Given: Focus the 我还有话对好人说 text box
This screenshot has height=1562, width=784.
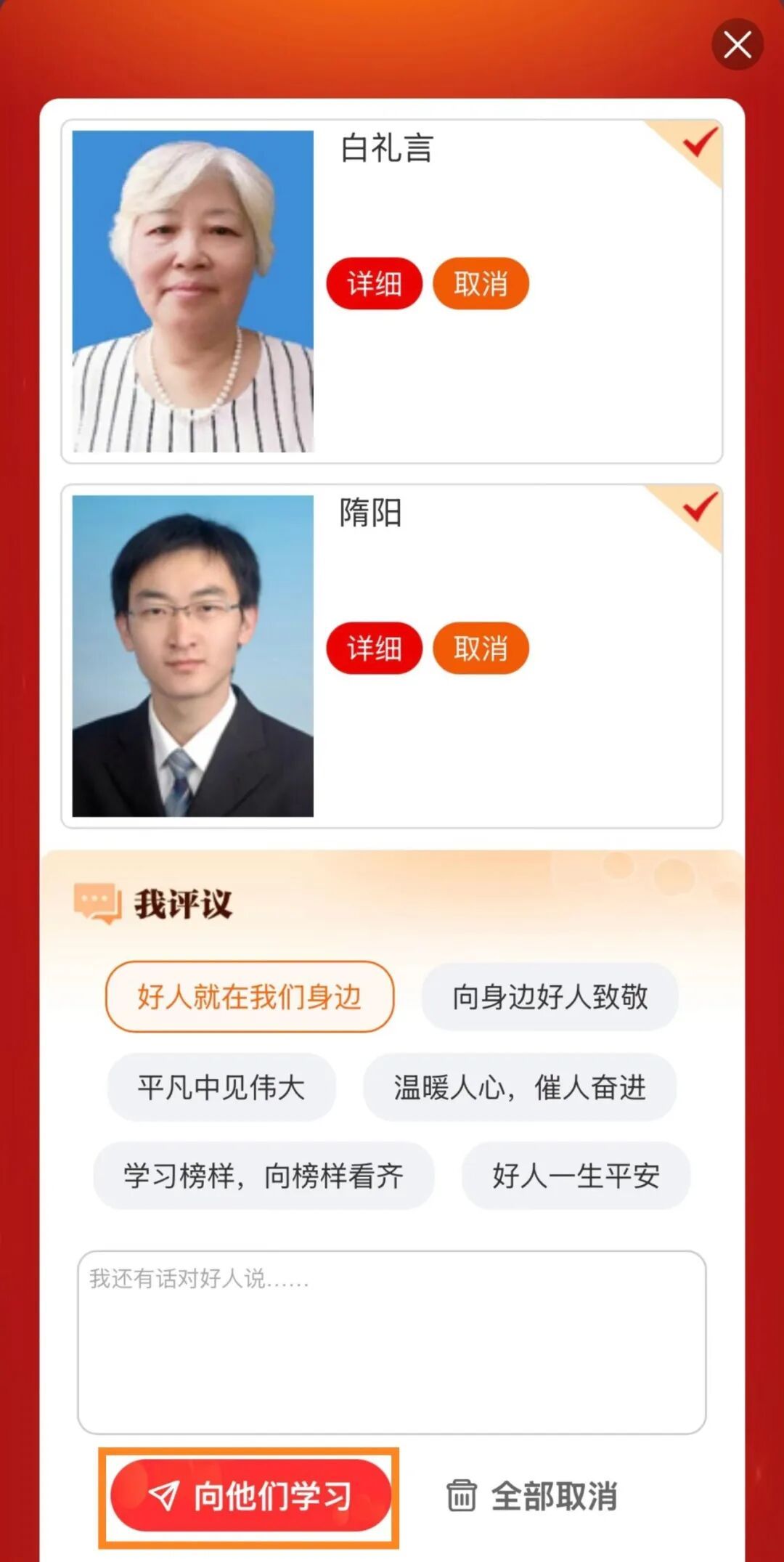Looking at the screenshot, I should pos(392,1342).
